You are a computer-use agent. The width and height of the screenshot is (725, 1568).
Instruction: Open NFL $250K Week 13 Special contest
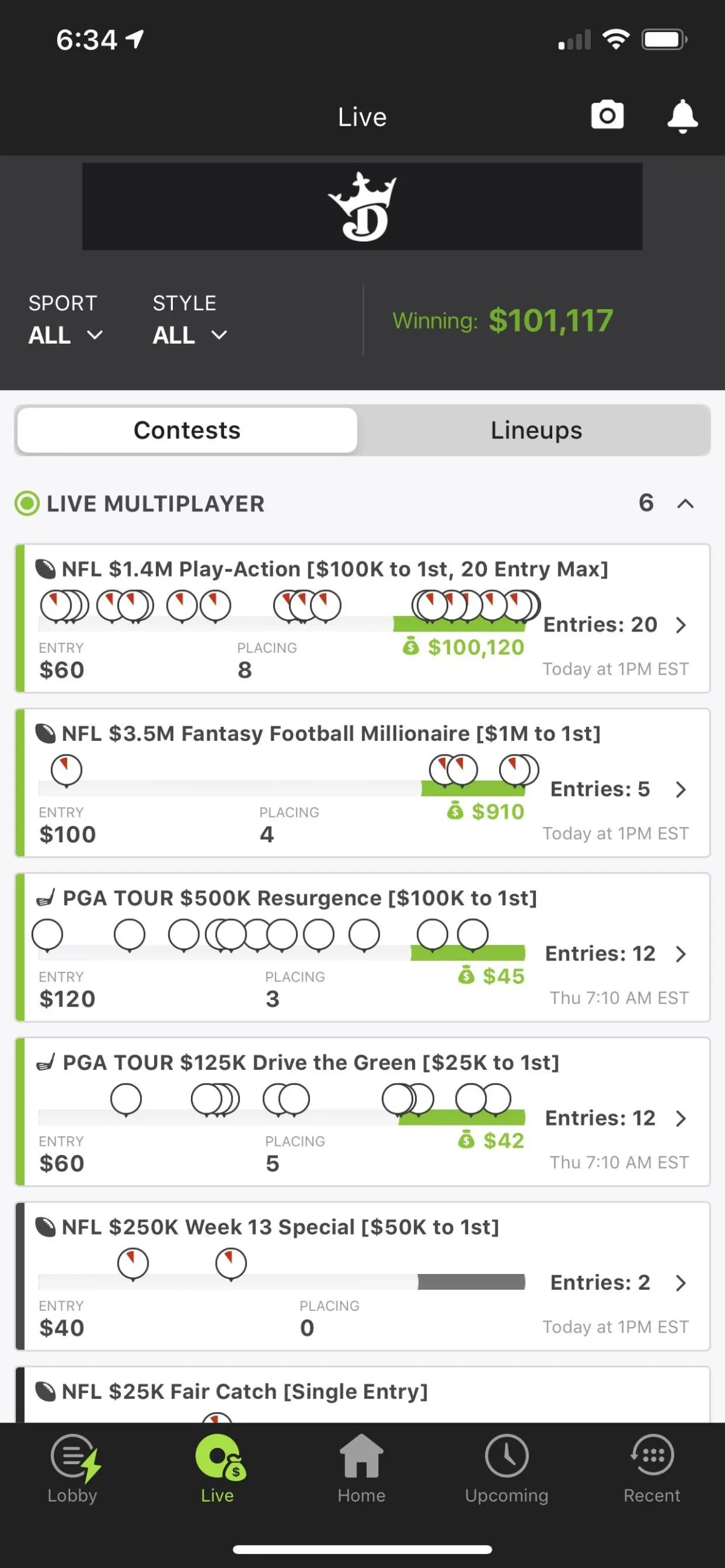pyautogui.click(x=362, y=1276)
